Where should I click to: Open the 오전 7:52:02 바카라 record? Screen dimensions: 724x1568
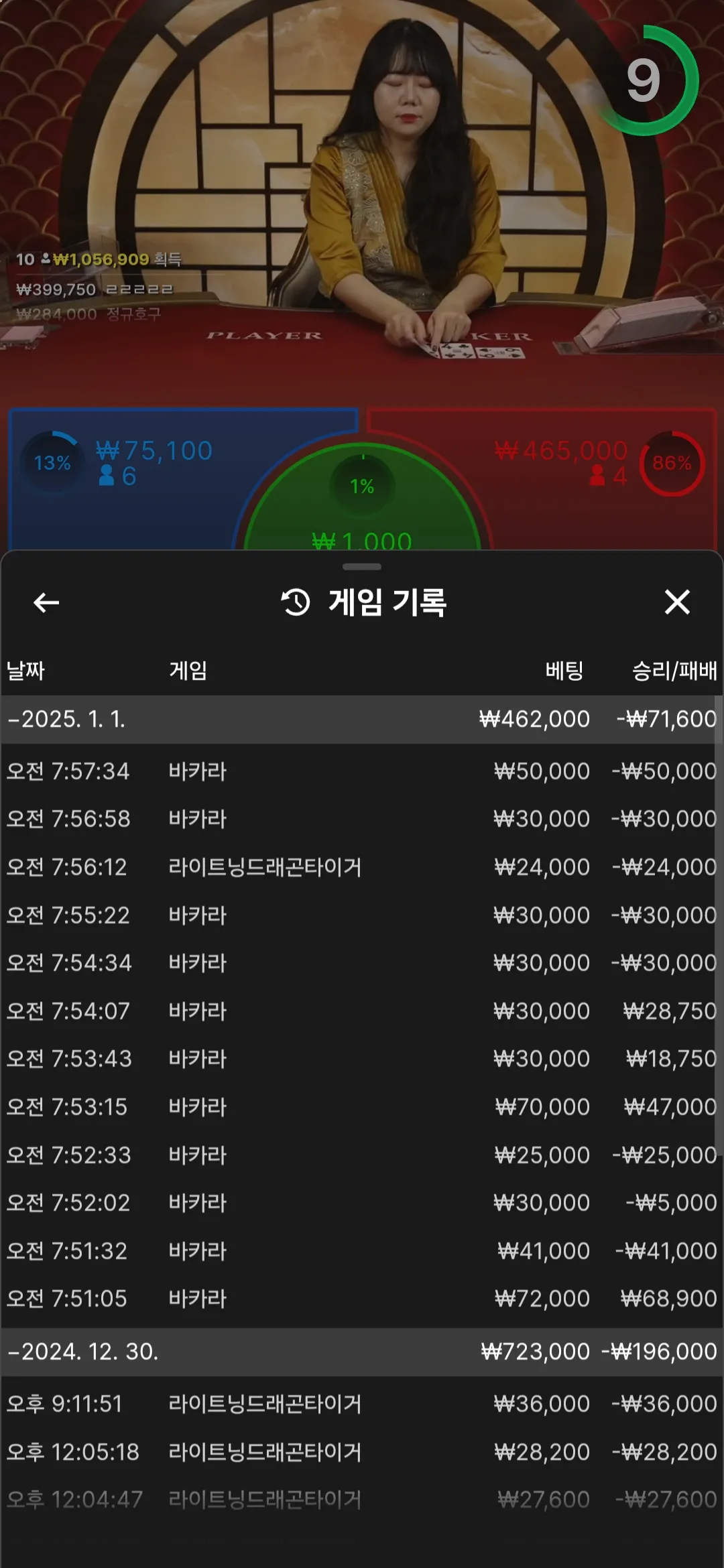pyautogui.click(x=362, y=1202)
